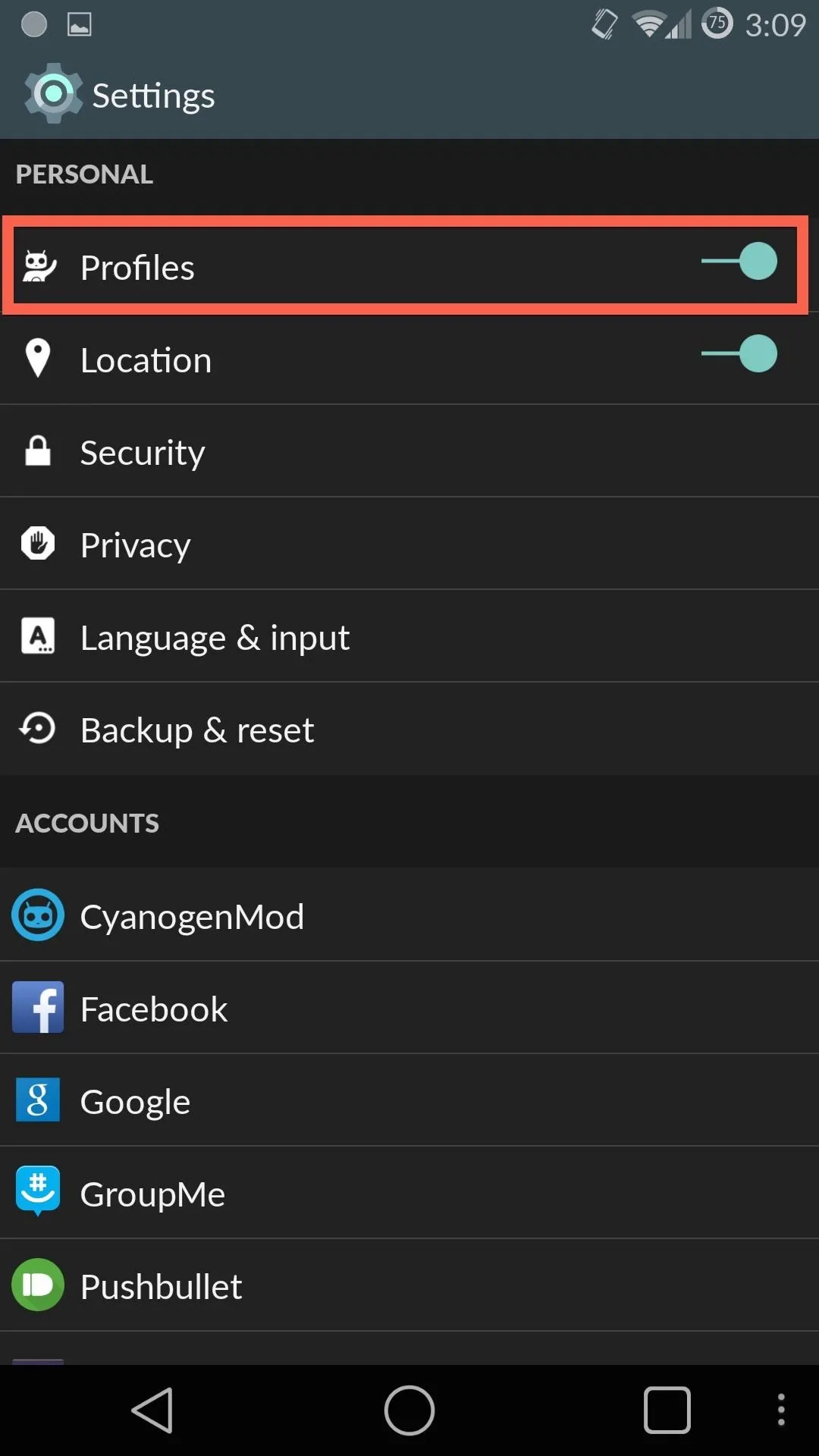Open the GroupMe account
This screenshot has height=1456, width=819.
click(409, 1193)
